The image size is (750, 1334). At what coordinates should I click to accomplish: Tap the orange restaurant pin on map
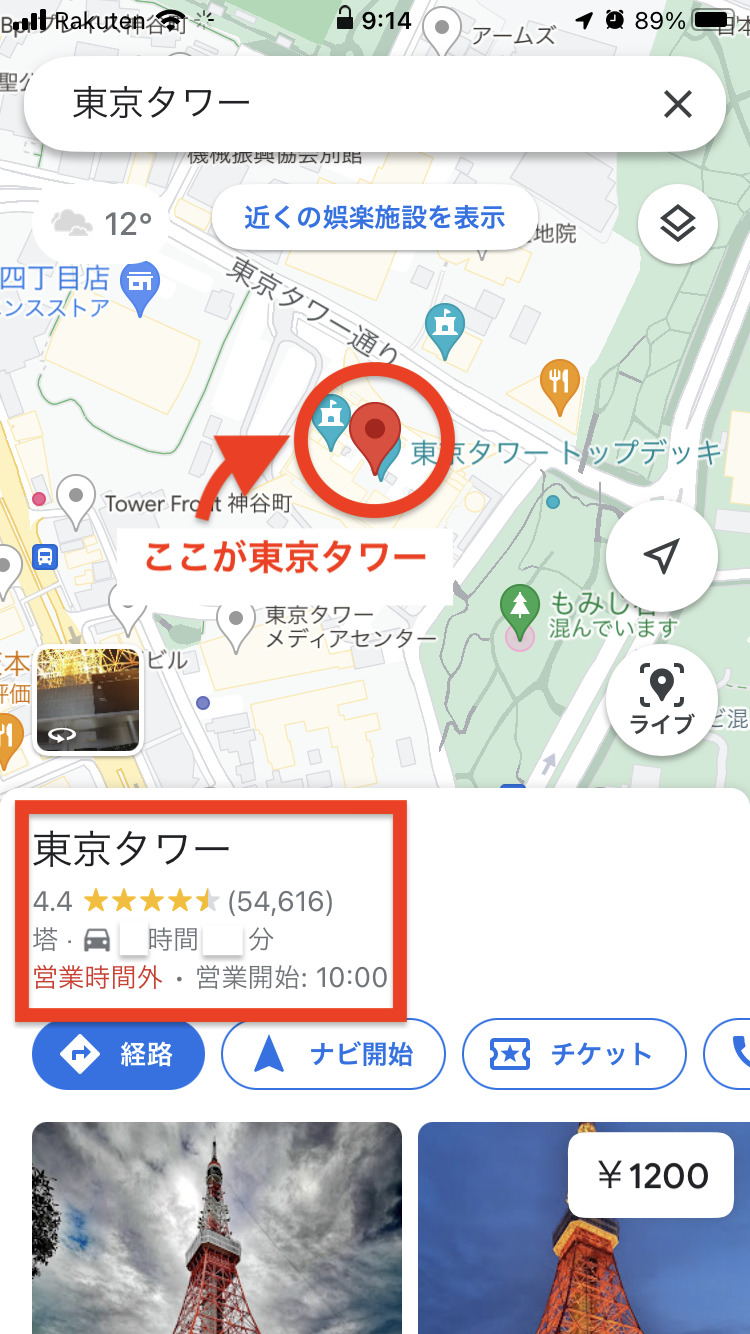coord(559,385)
